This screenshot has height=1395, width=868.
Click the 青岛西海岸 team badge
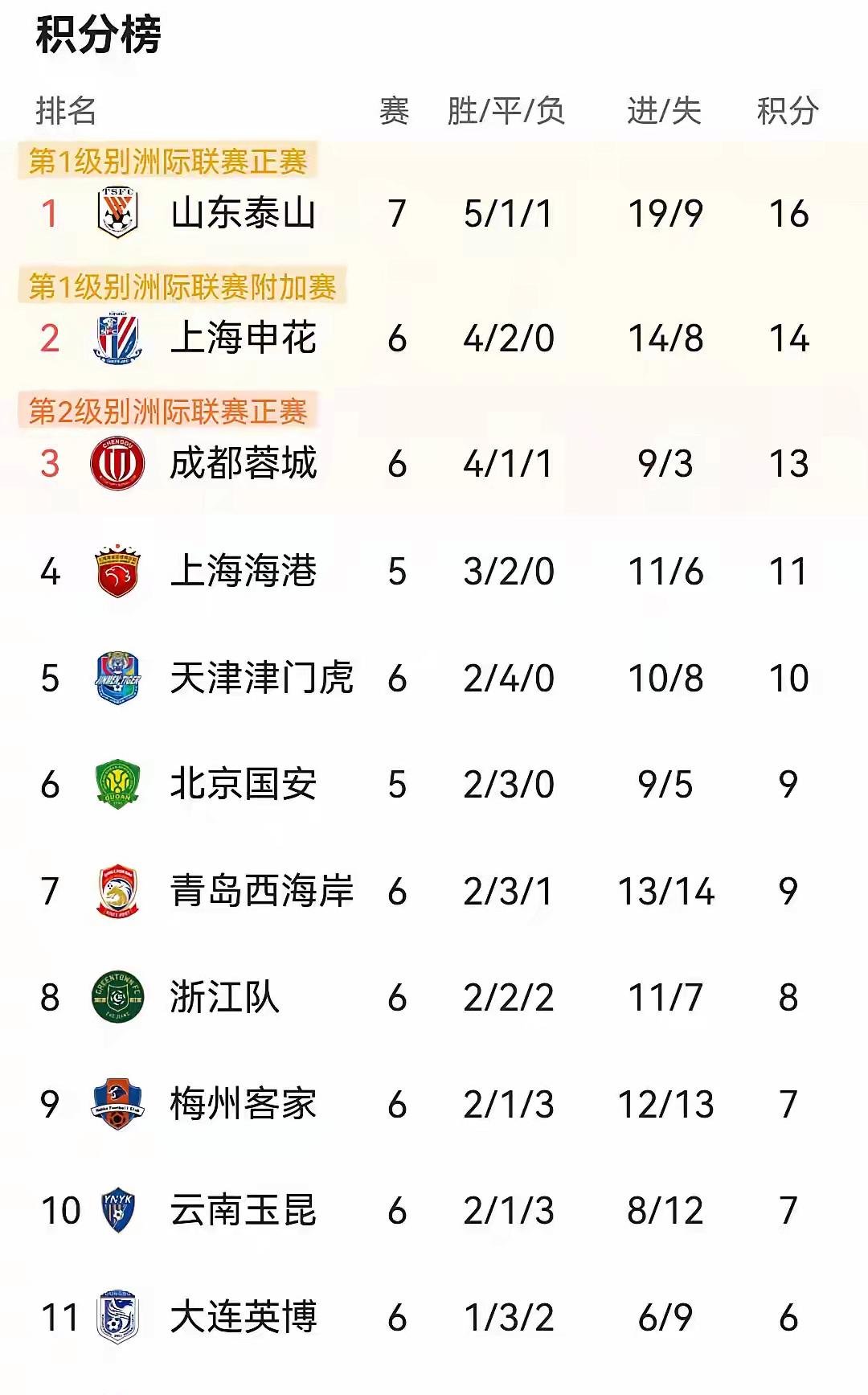click(117, 891)
